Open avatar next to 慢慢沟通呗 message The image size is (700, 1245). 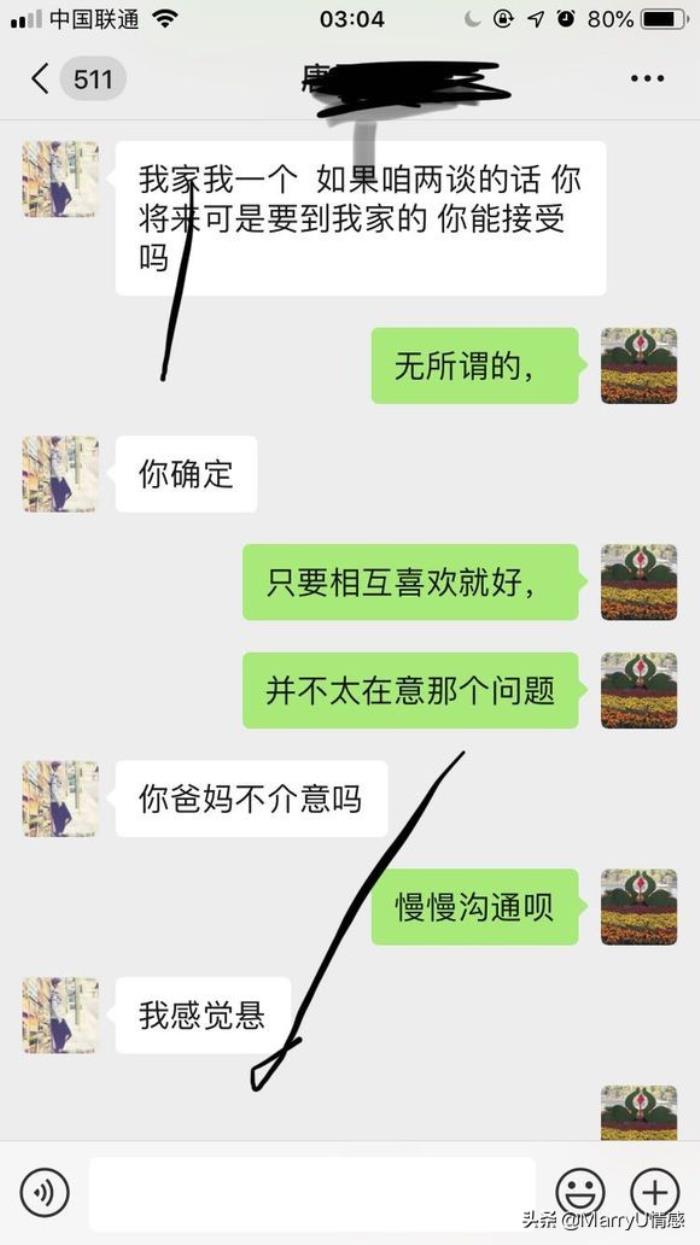(639, 907)
